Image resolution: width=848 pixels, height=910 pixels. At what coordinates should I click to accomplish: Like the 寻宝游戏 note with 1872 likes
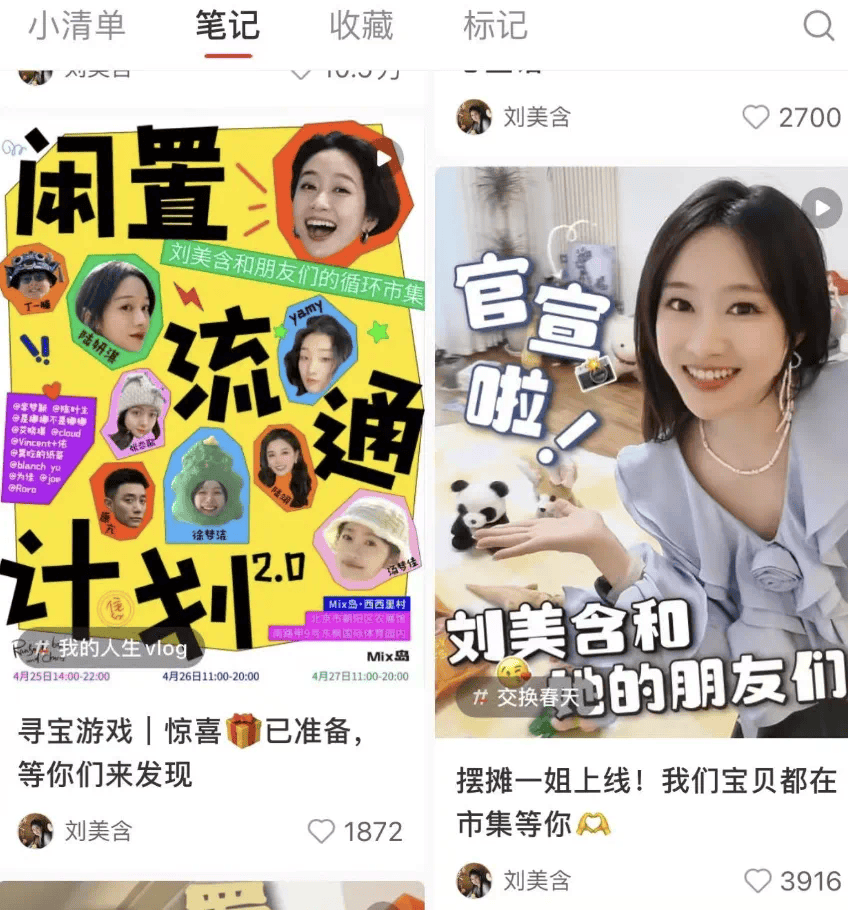coord(321,831)
